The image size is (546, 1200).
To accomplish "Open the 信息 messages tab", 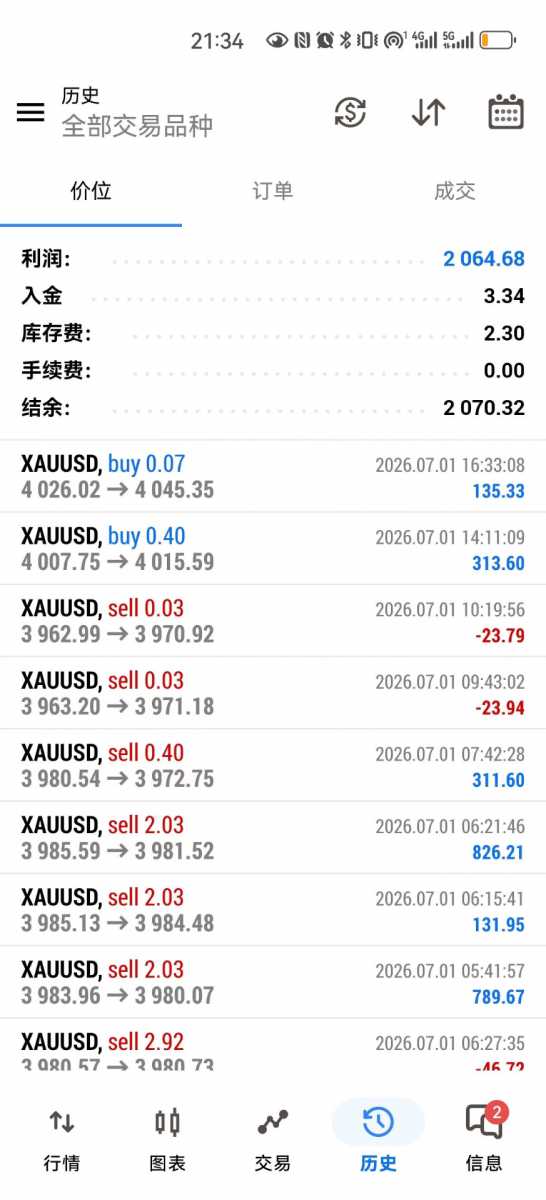I will coord(484,1138).
